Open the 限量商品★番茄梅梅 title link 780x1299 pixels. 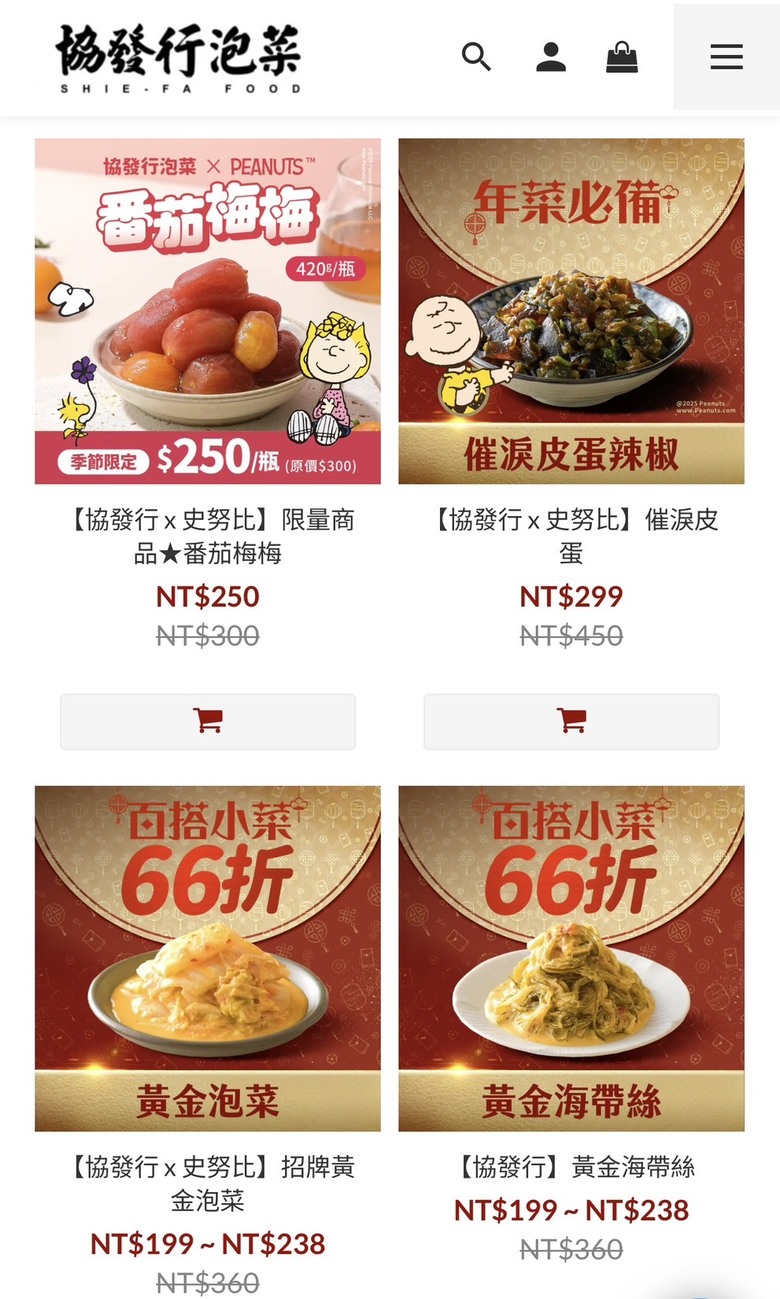pyautogui.click(x=208, y=536)
